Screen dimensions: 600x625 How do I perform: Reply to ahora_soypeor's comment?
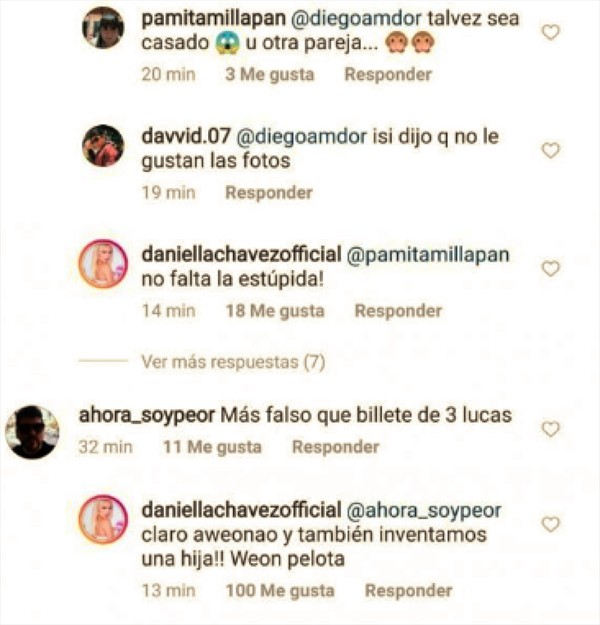[335, 447]
